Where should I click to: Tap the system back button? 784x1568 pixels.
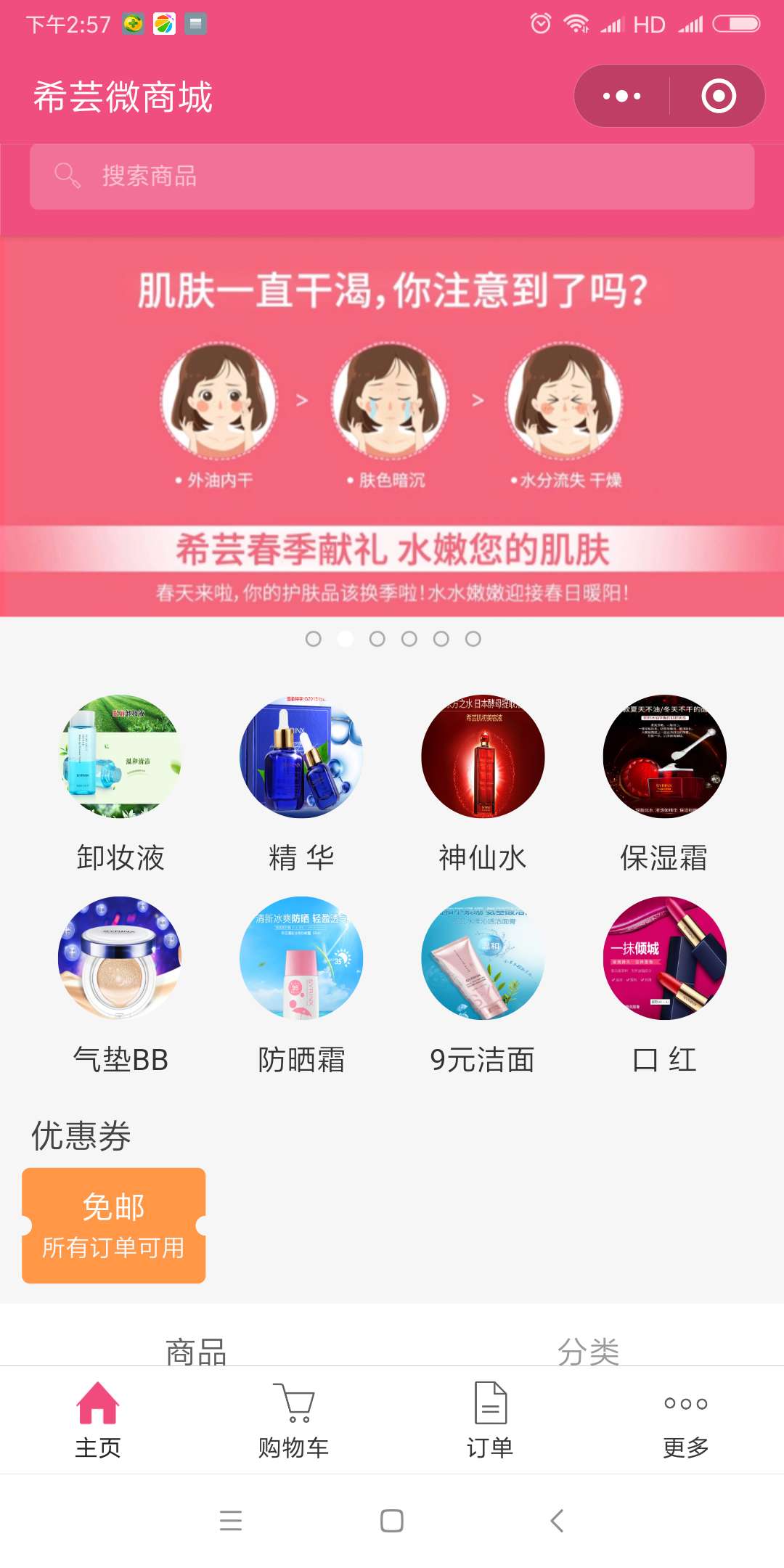coord(557,1520)
